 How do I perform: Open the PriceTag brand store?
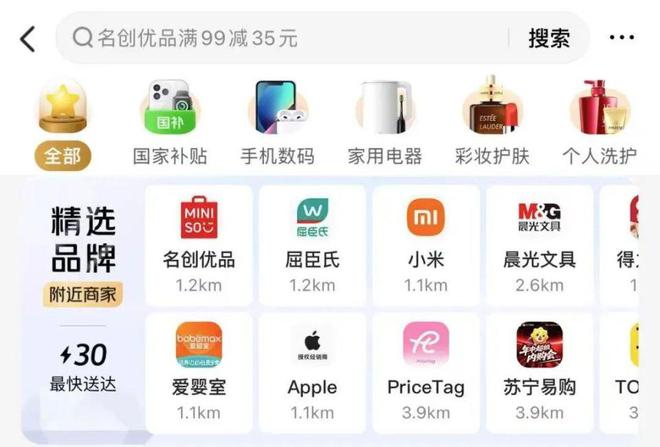[x=426, y=370]
